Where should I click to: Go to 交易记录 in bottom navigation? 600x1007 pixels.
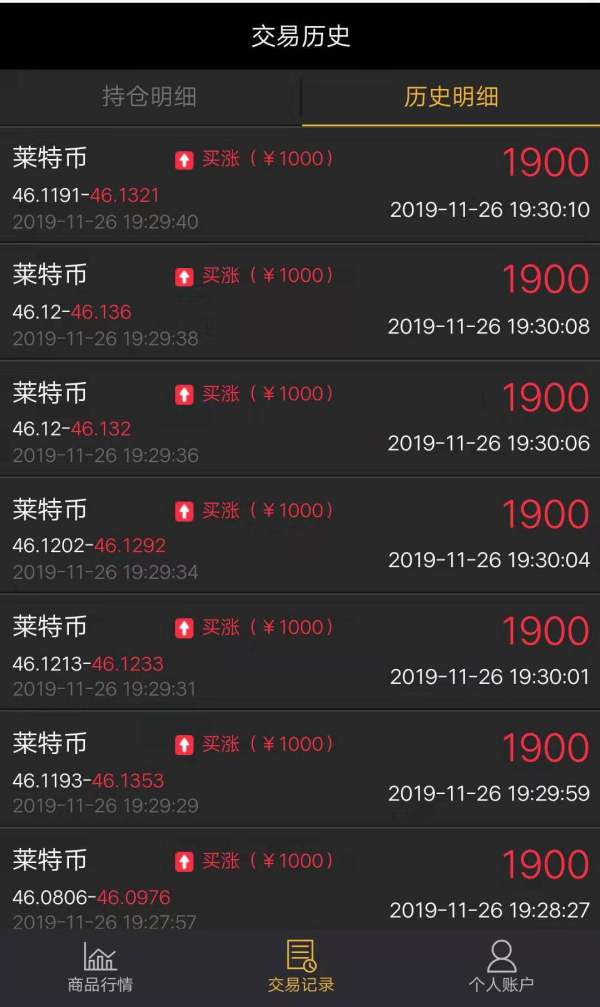(301, 967)
